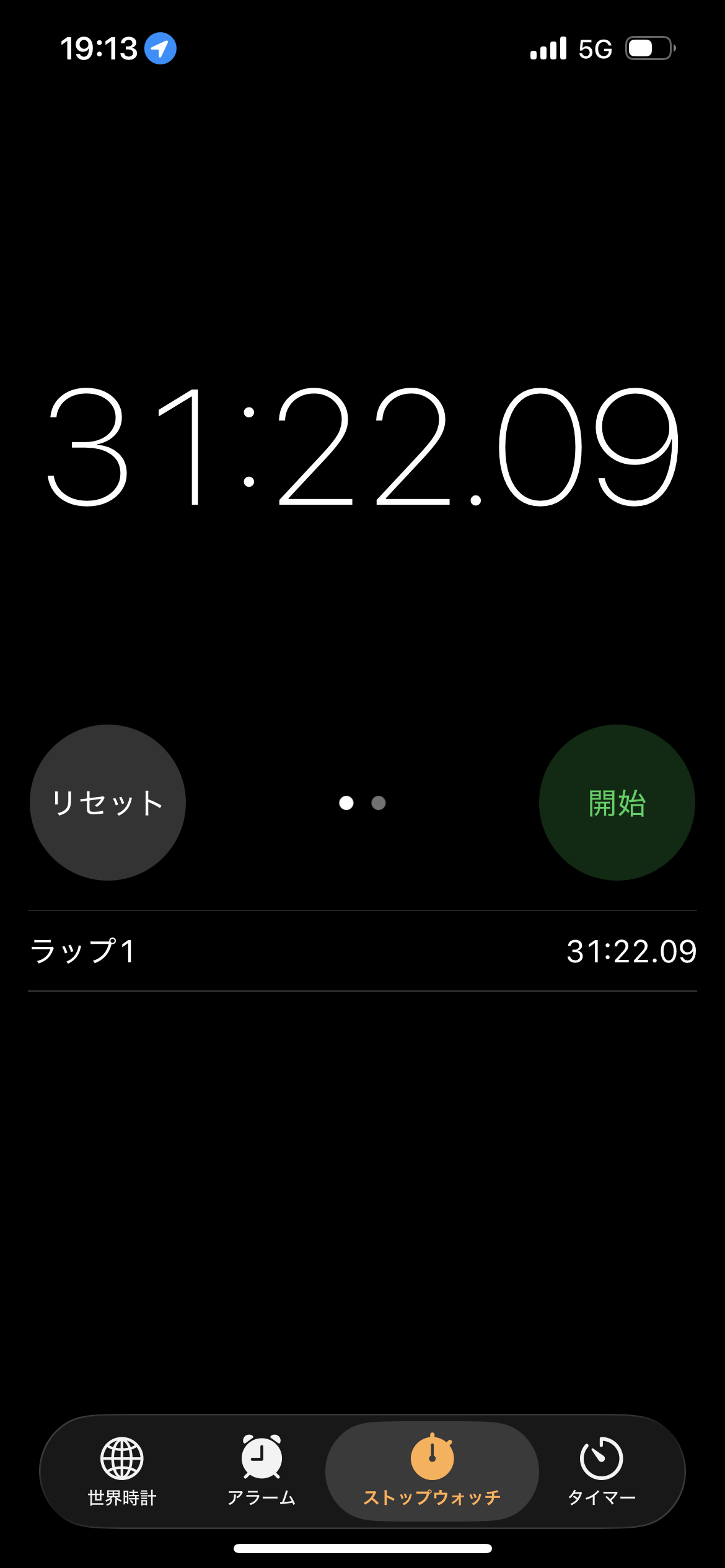This screenshot has height=1568, width=725.
Task: Start the stopwatch with 開始
Action: pyautogui.click(x=617, y=803)
